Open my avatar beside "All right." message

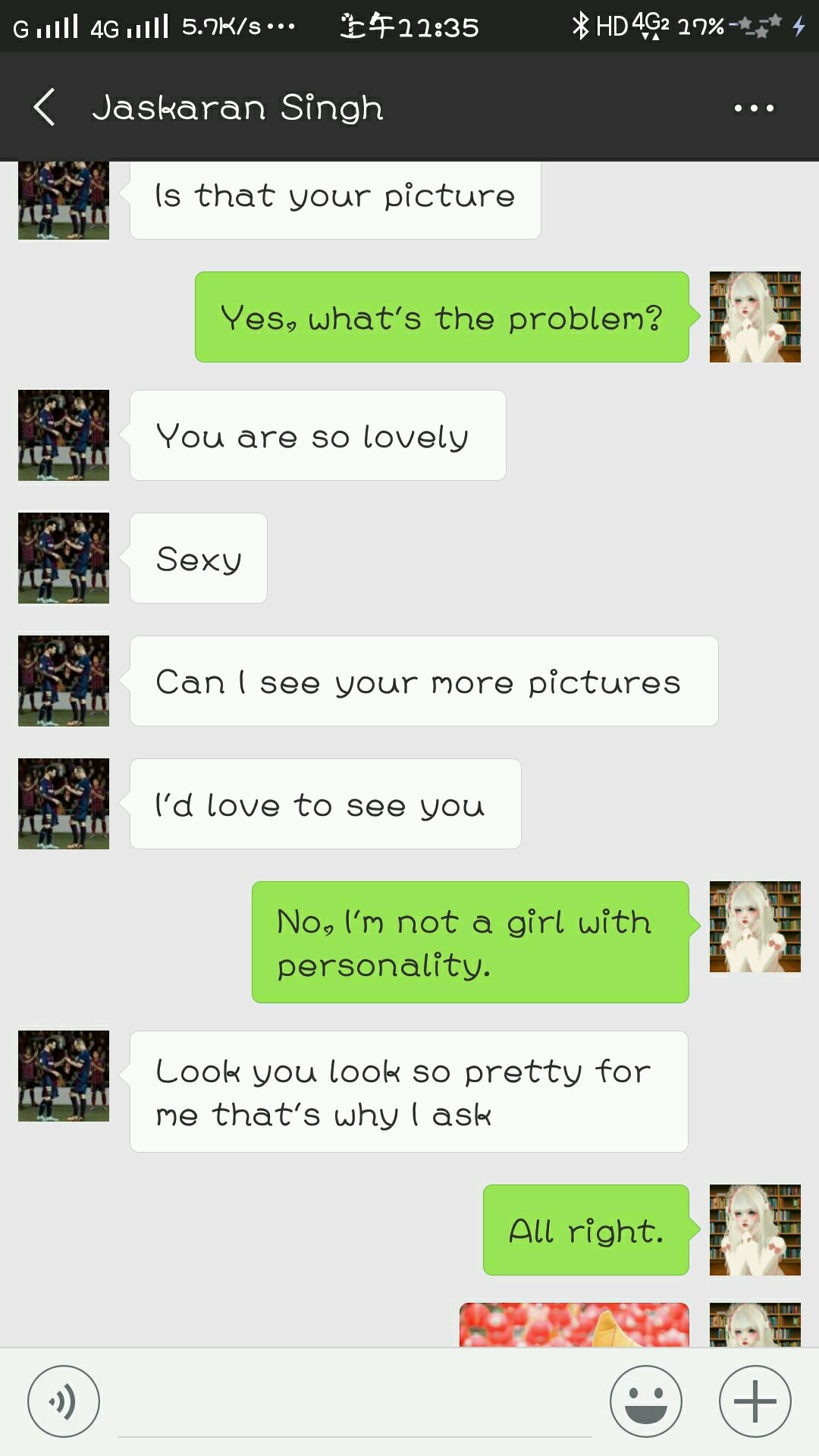[x=755, y=1230]
